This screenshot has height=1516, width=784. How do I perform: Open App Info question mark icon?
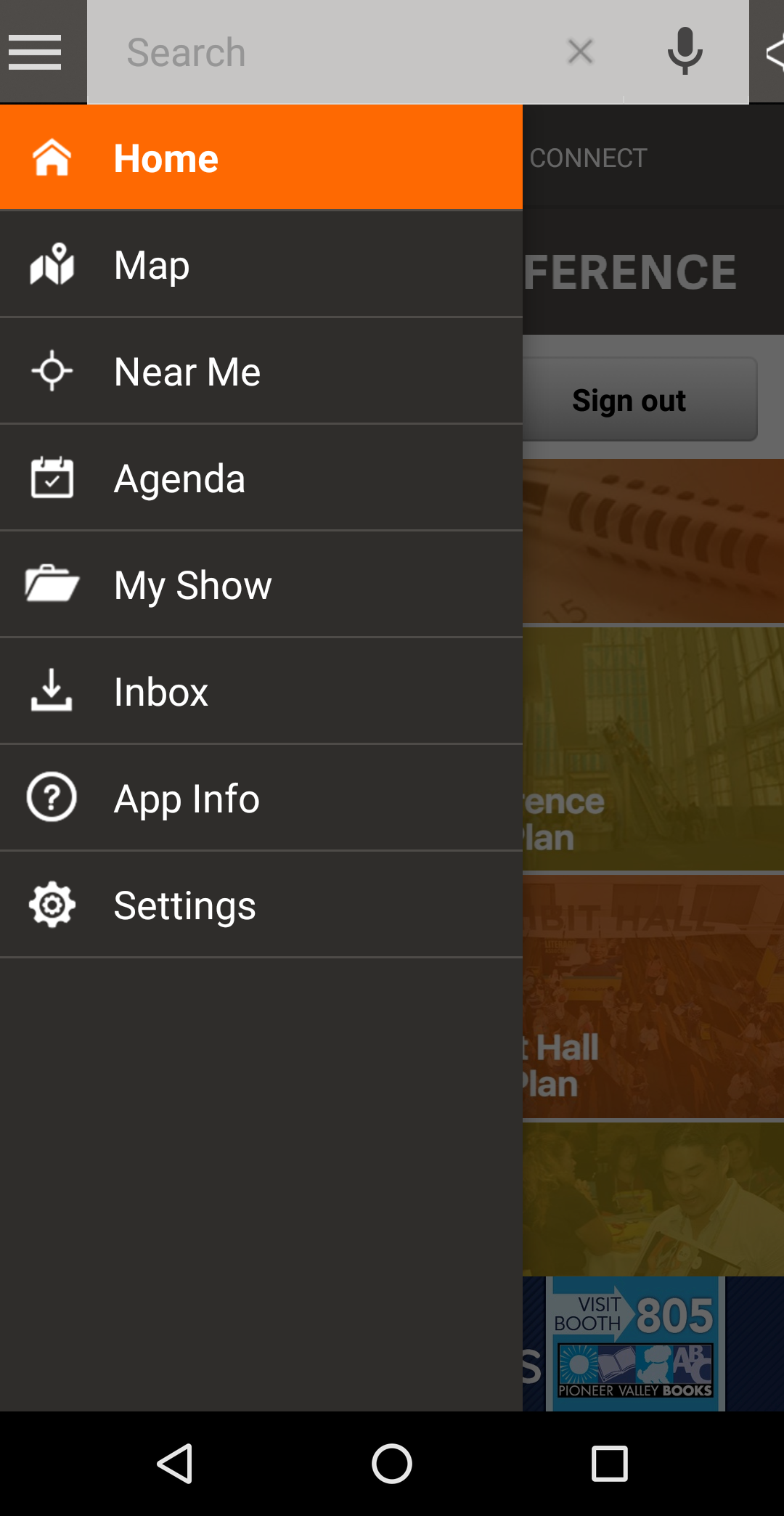(x=52, y=797)
